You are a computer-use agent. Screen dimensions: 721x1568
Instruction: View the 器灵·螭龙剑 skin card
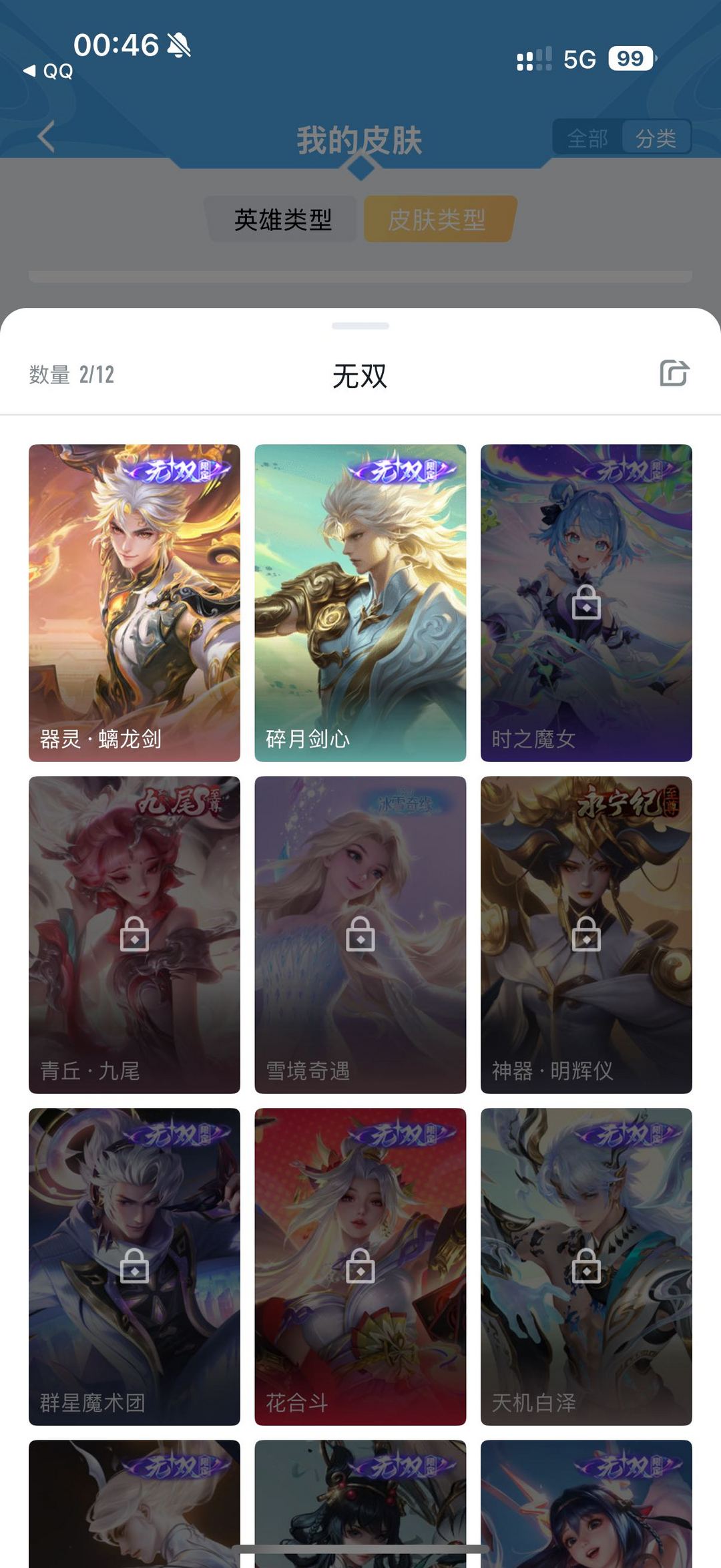134,601
